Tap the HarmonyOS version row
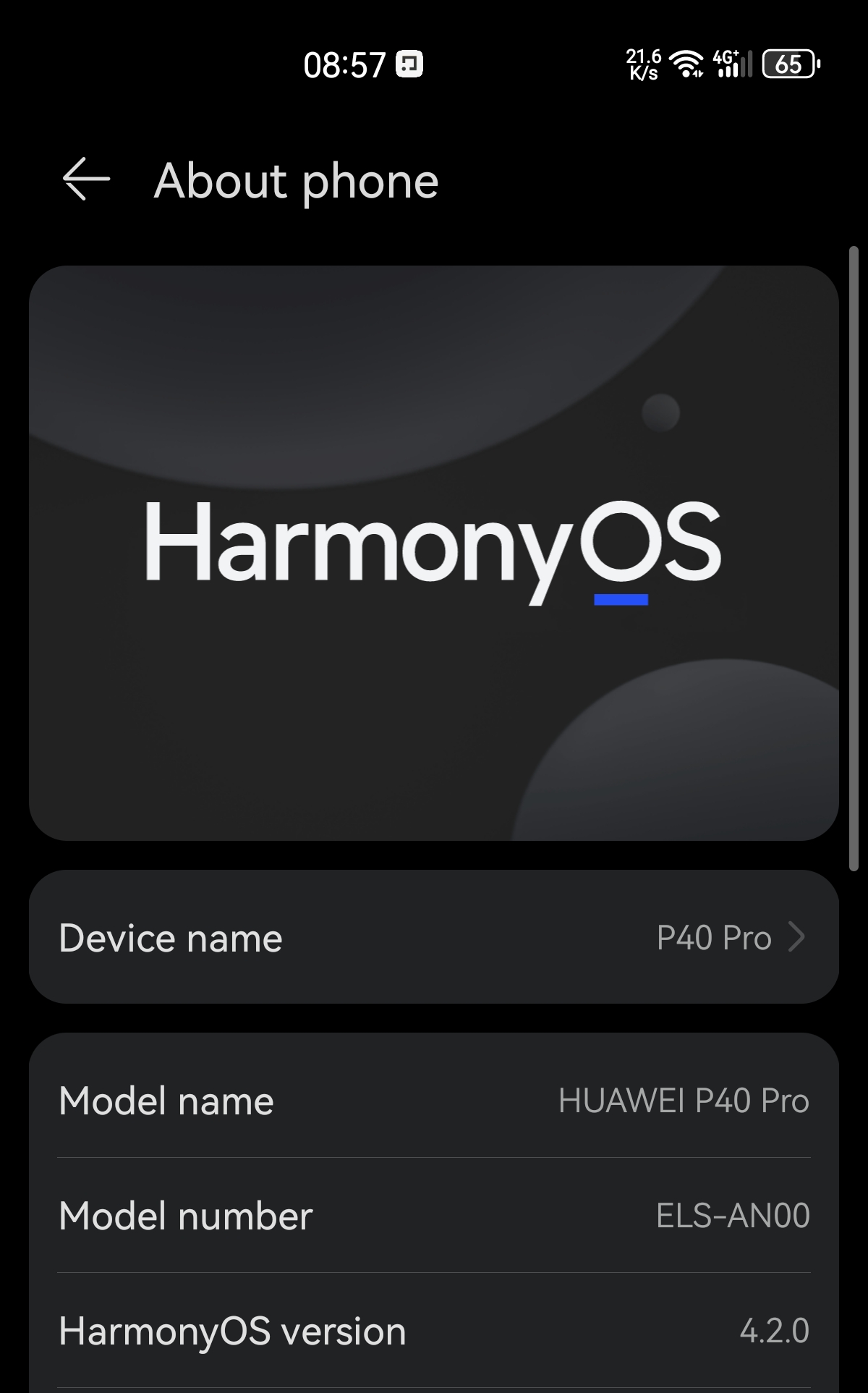This screenshot has width=868, height=1393. [434, 1331]
